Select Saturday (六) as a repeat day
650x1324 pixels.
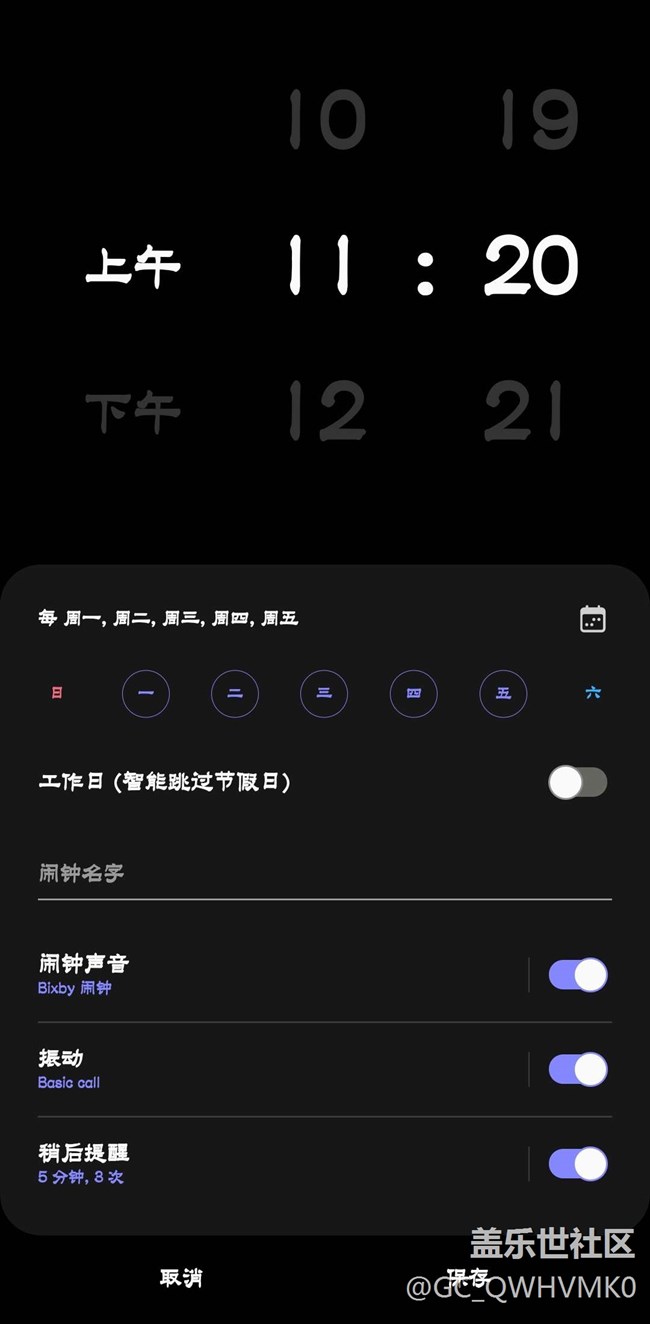click(x=593, y=693)
